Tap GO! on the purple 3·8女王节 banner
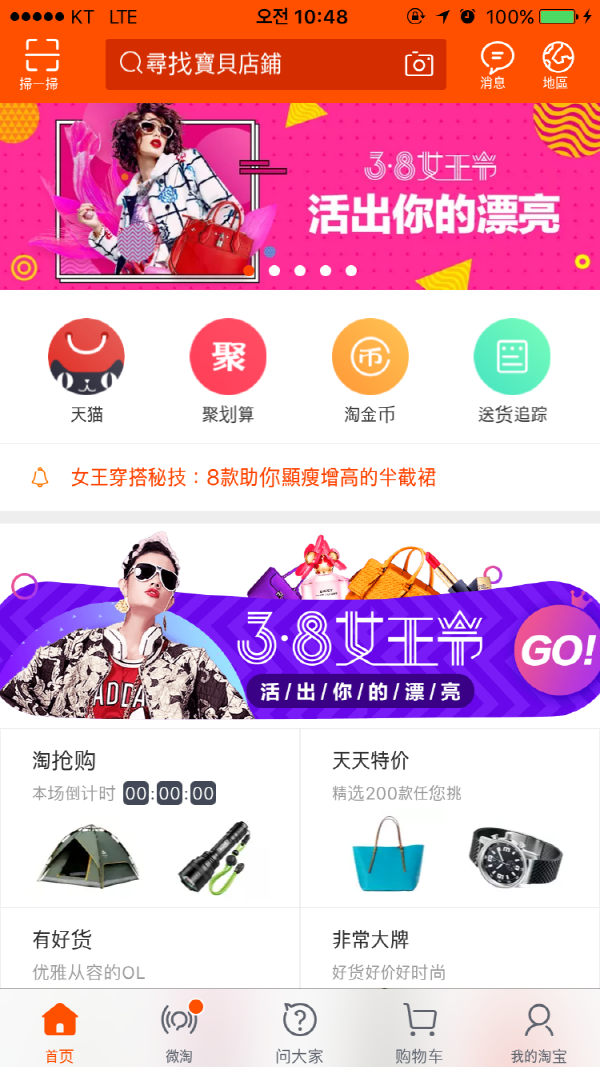Image resolution: width=600 pixels, height=1067 pixels. (556, 651)
